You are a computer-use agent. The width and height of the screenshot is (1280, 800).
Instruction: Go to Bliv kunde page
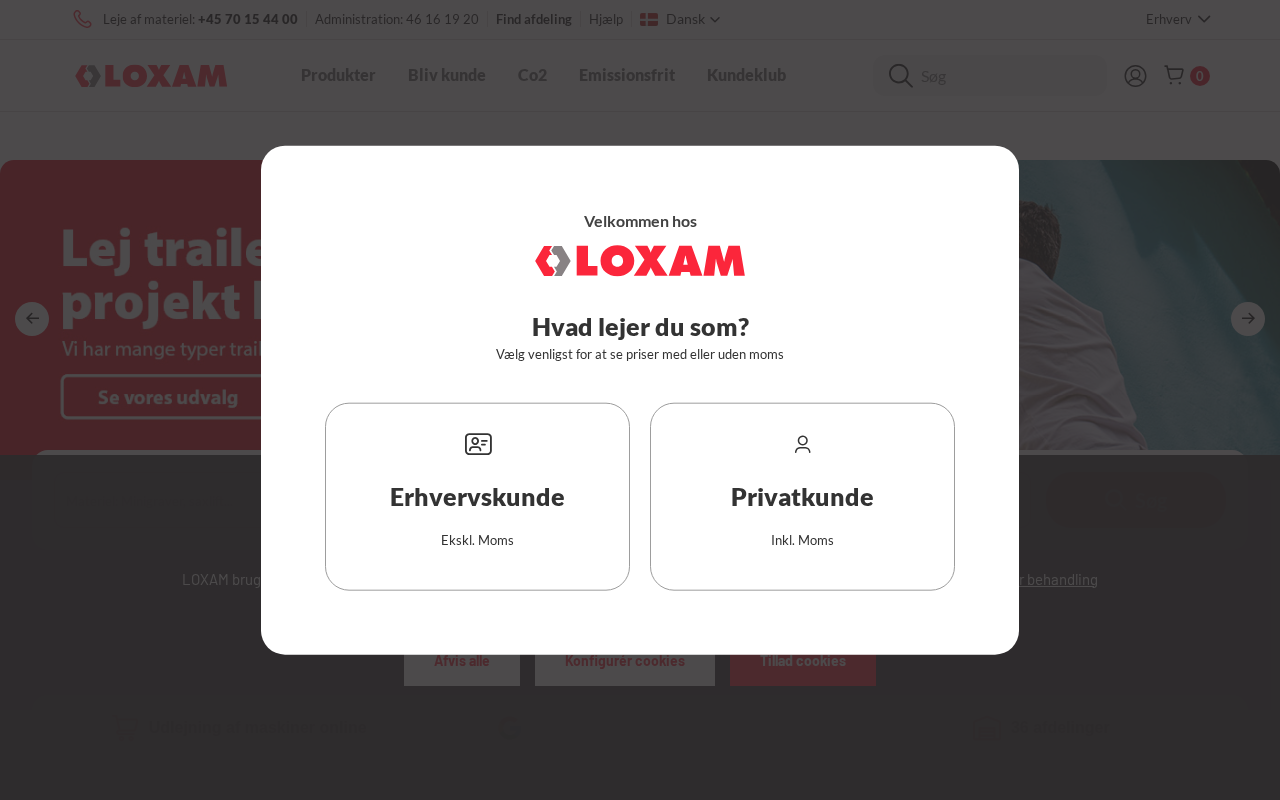(x=446, y=75)
